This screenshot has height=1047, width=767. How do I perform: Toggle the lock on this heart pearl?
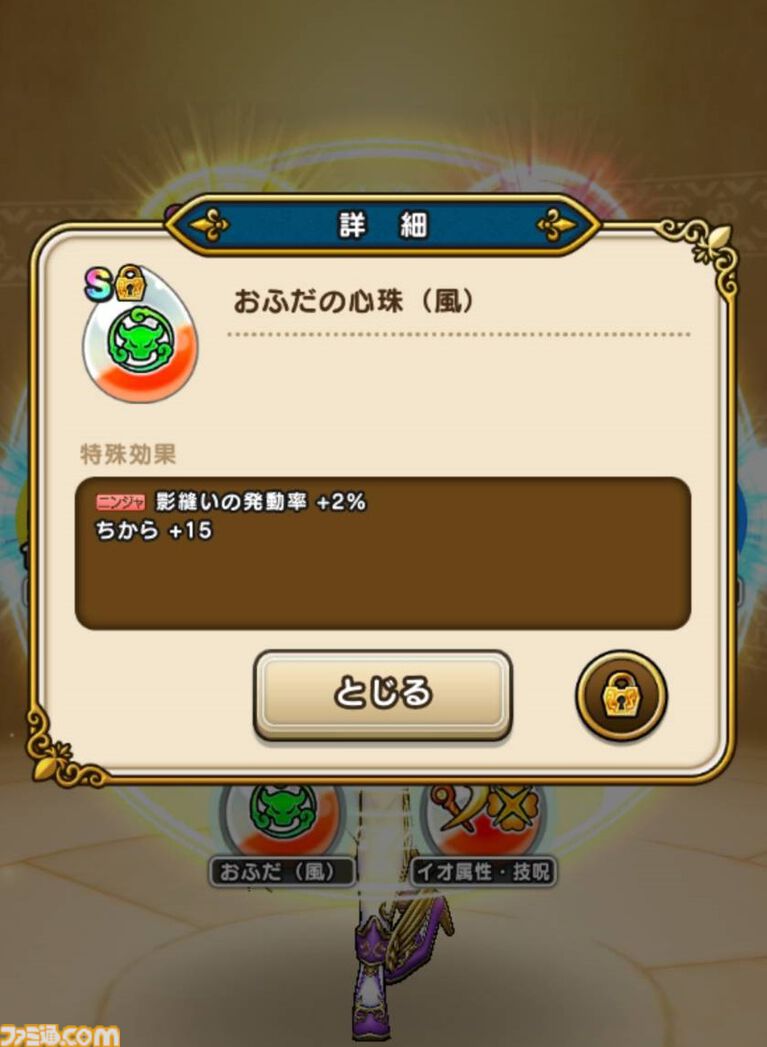tap(621, 695)
